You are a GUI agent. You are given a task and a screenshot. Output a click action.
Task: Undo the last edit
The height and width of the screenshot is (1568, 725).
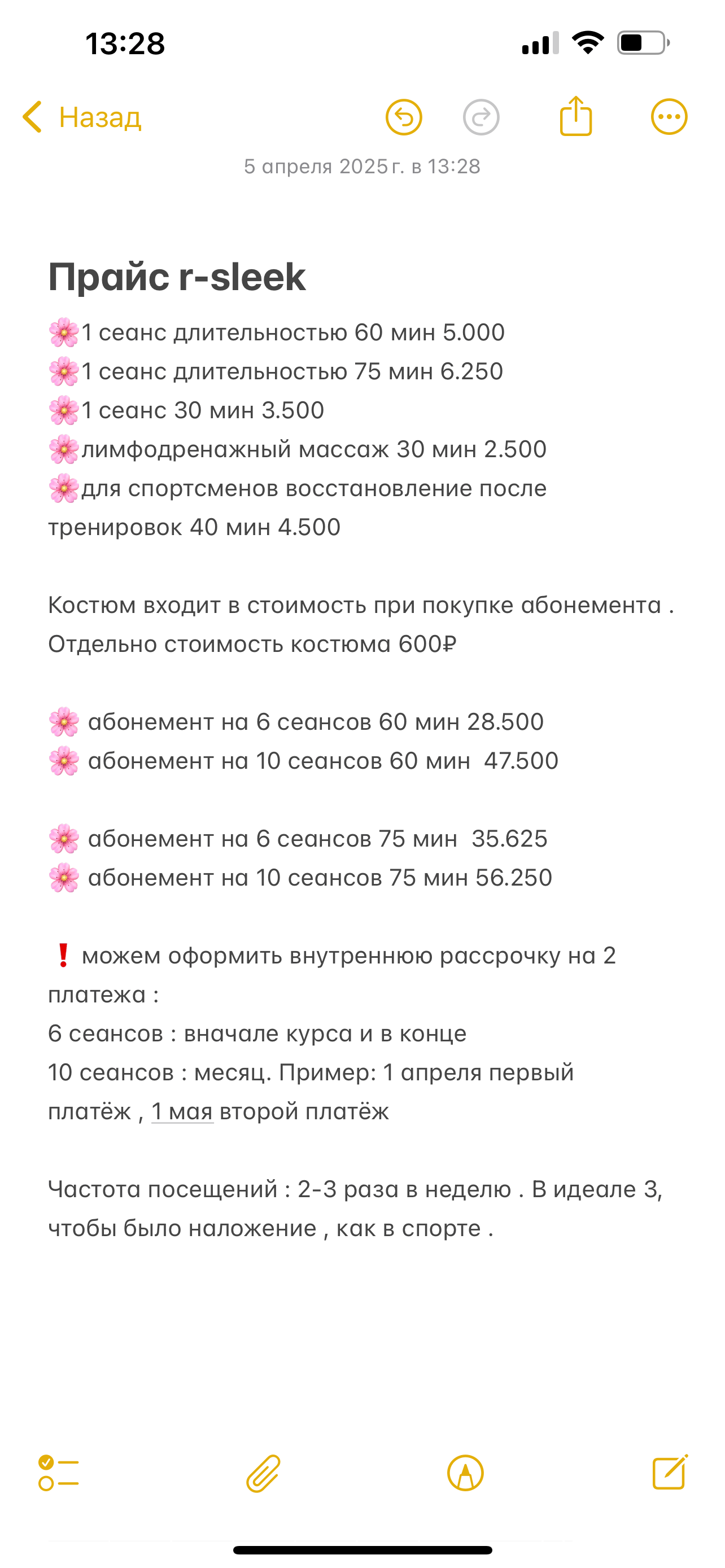click(404, 117)
